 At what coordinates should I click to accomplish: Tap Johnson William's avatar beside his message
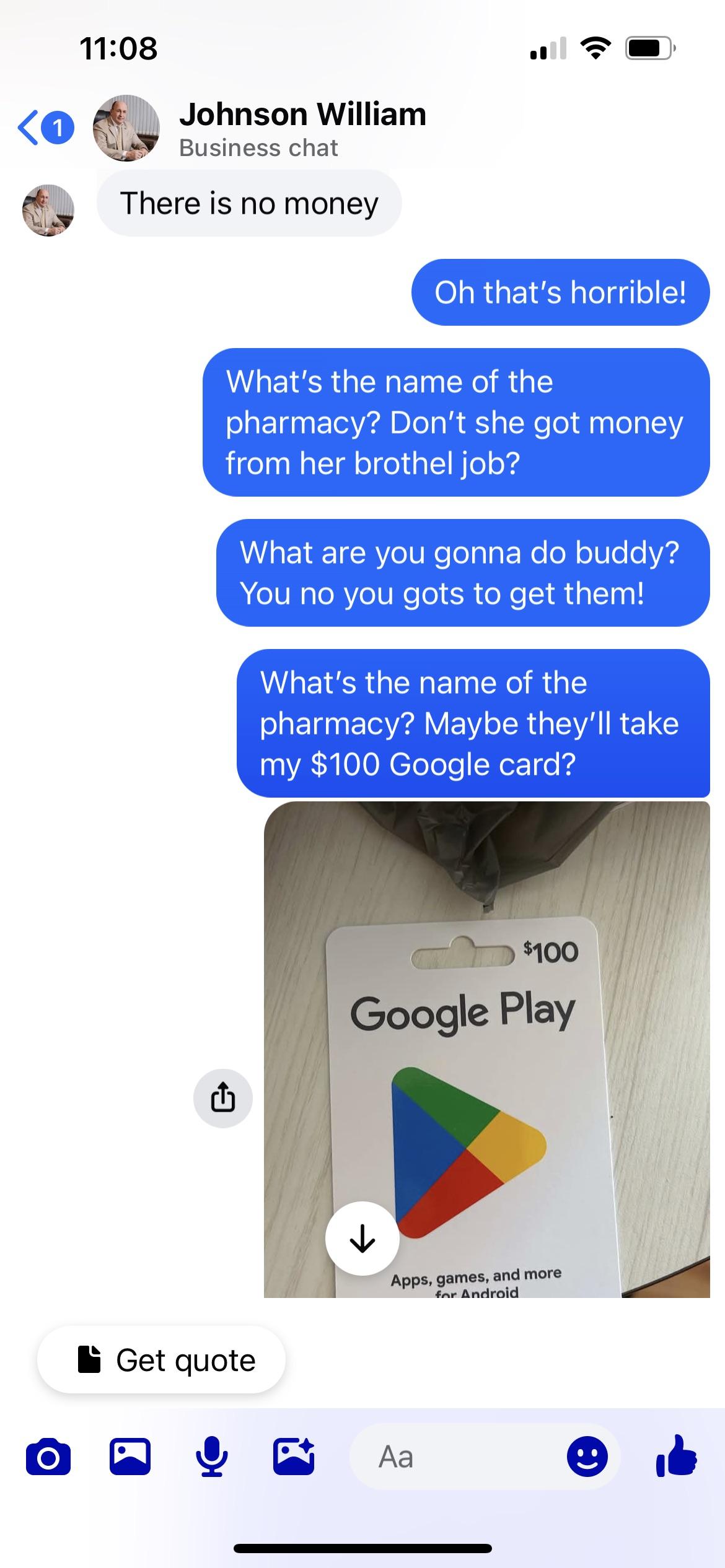48,211
